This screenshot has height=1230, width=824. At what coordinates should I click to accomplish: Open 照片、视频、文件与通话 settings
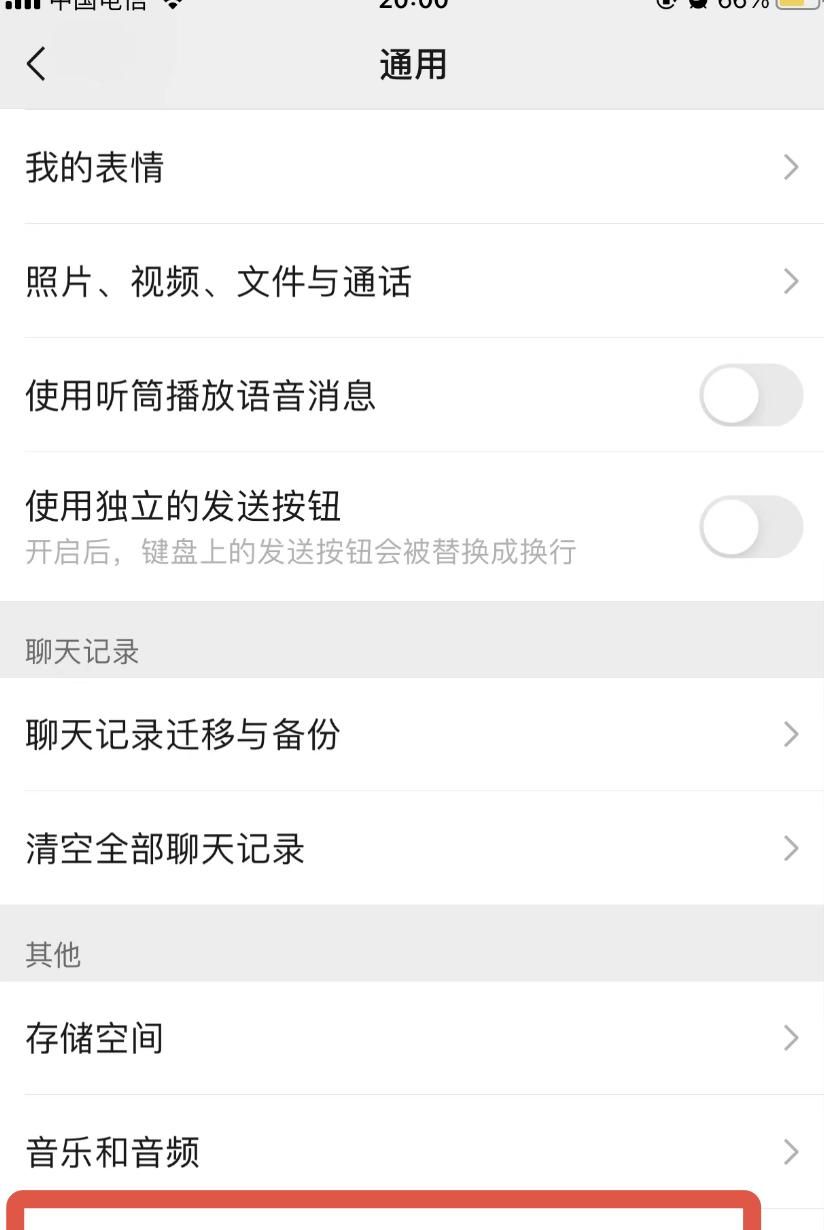[x=300, y=283]
